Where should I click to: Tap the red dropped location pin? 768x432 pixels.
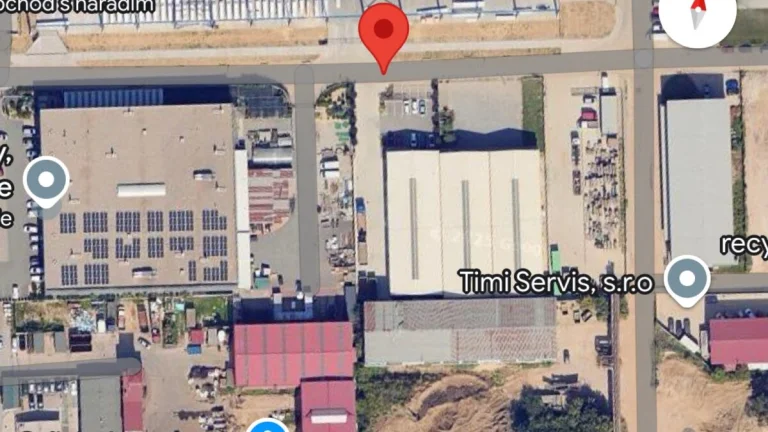(384, 32)
